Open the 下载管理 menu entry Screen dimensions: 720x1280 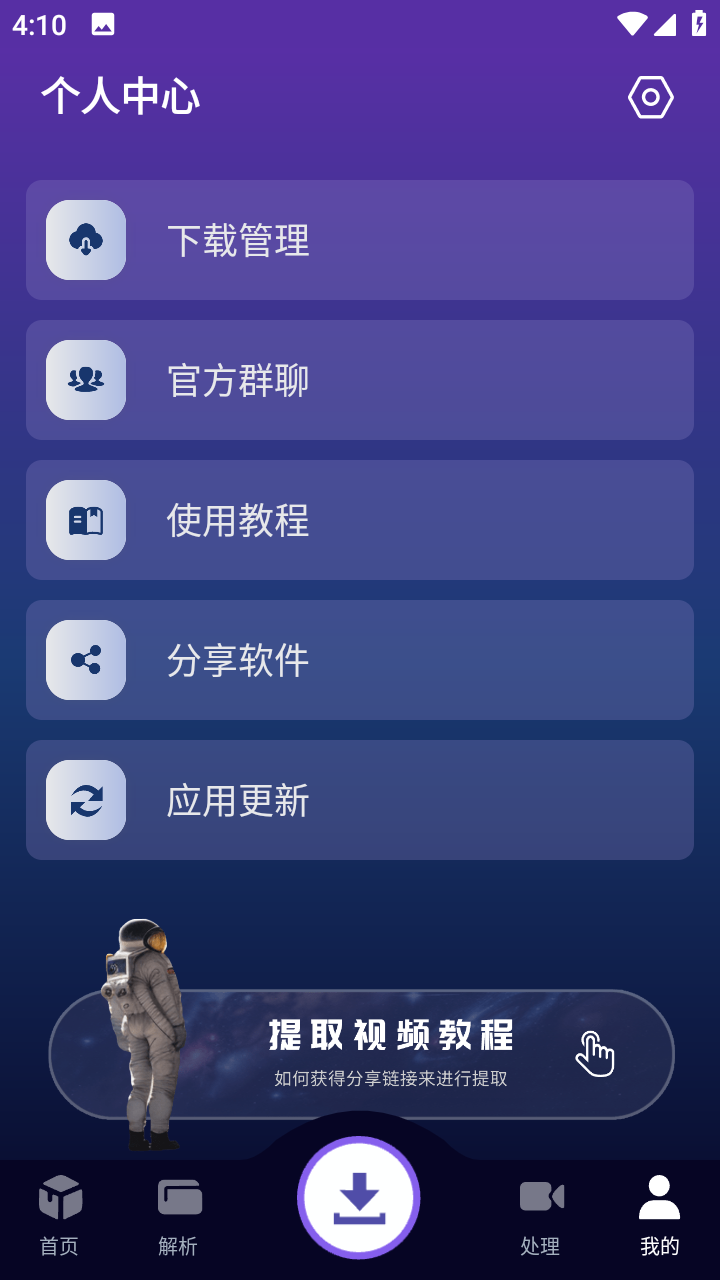[360, 240]
